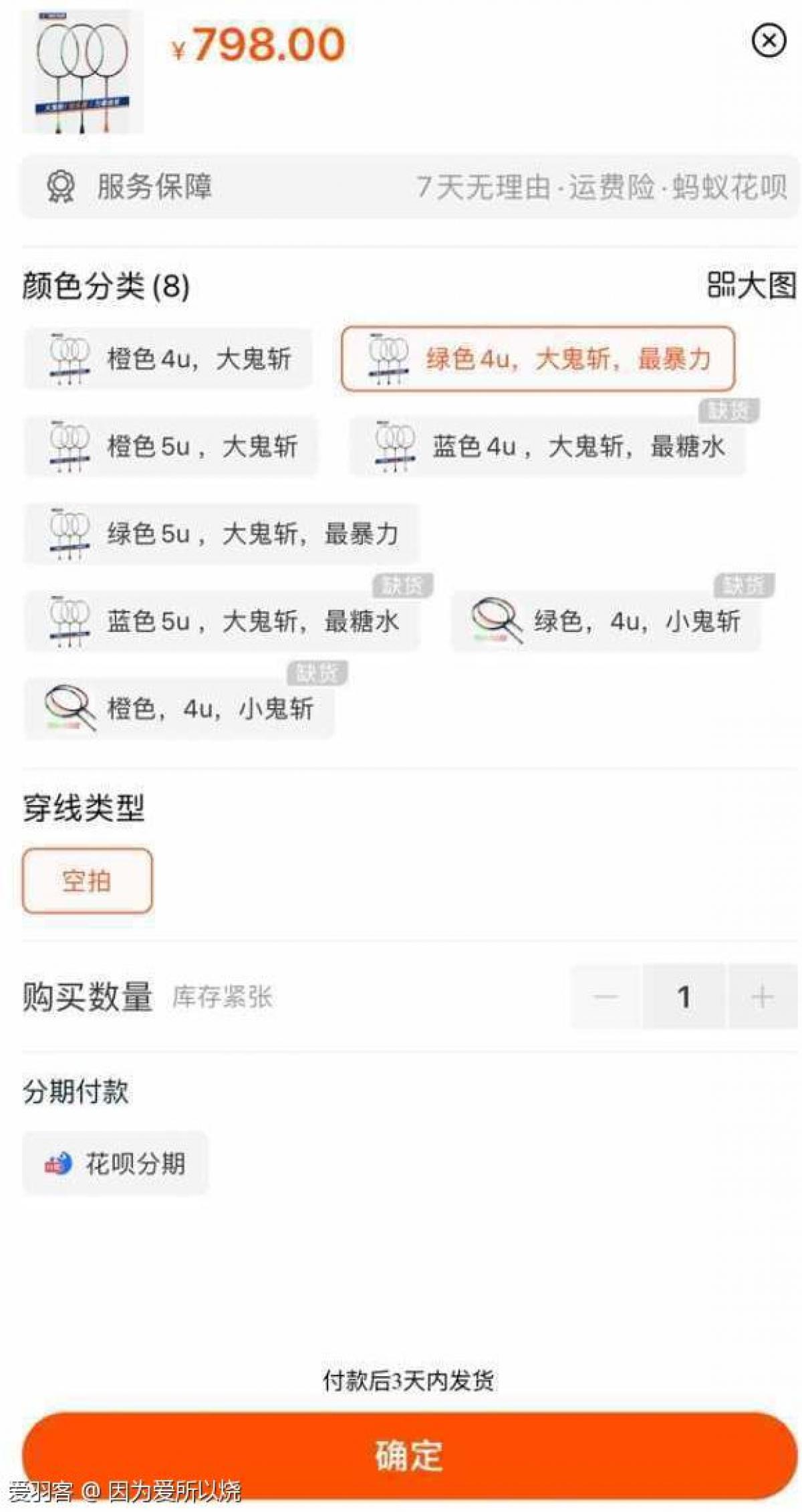This screenshot has width=802, height=1512.
Task: Tap the quantity field showing 1
Action: [683, 997]
